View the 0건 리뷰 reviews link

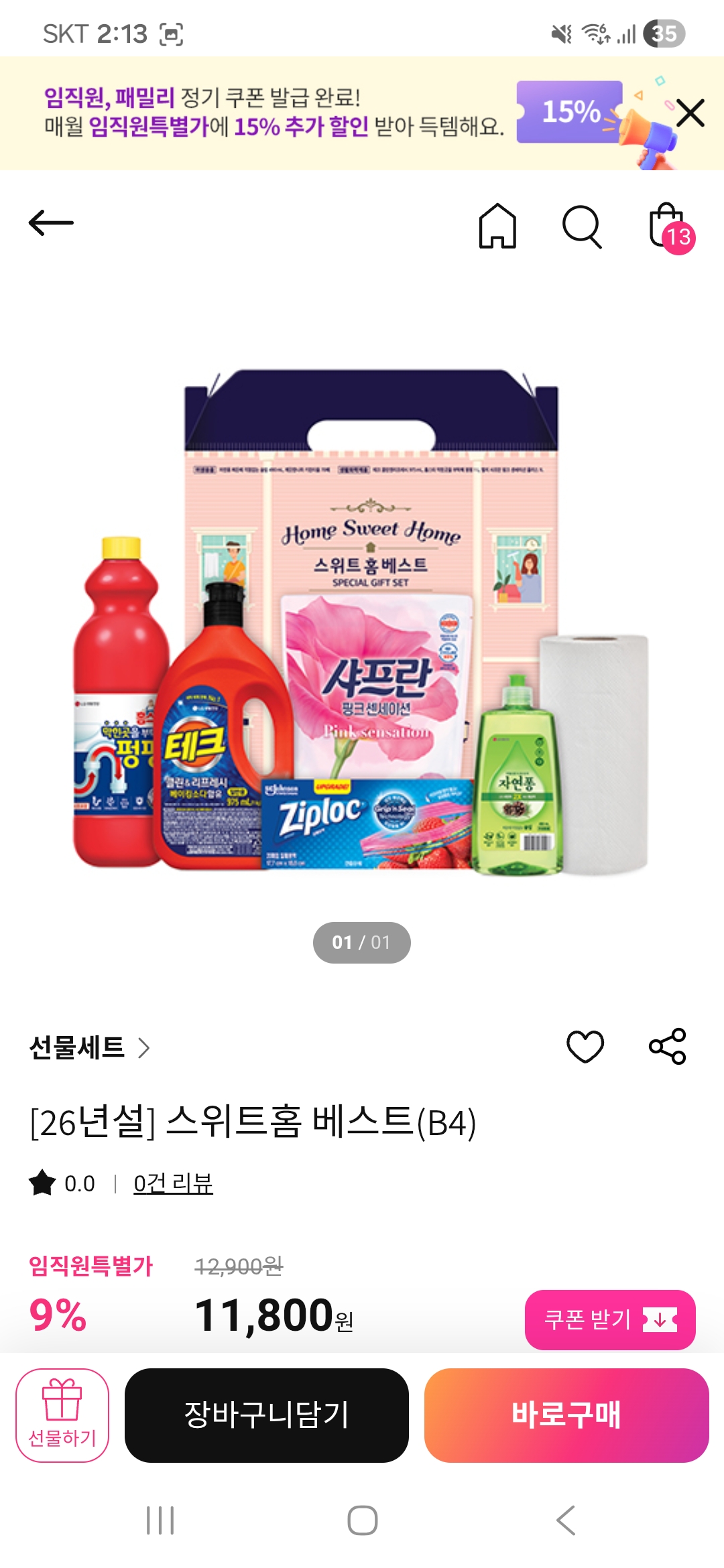(x=173, y=1183)
